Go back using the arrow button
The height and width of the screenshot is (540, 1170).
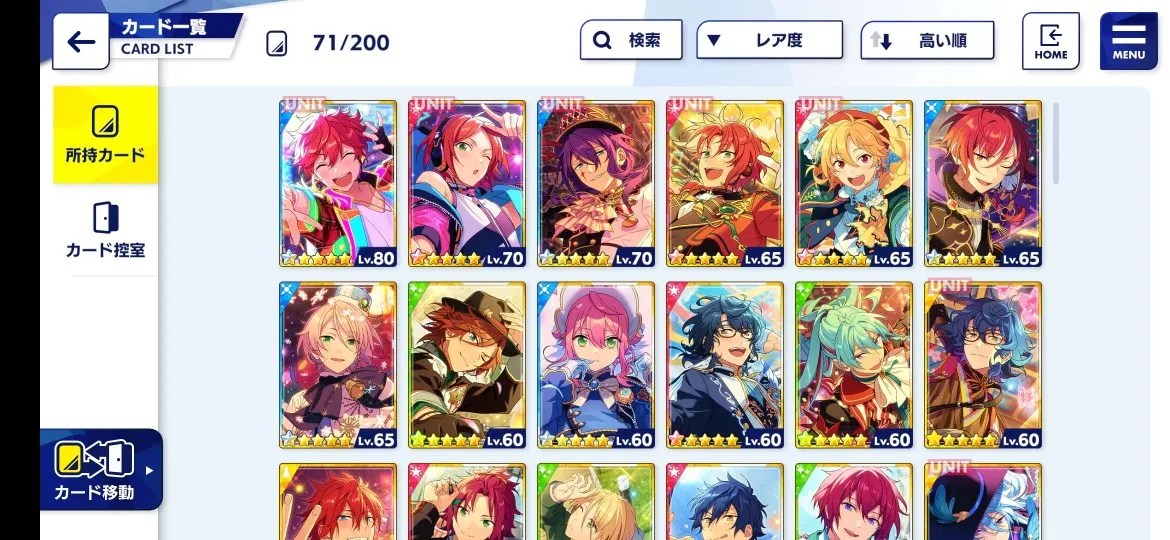81,42
